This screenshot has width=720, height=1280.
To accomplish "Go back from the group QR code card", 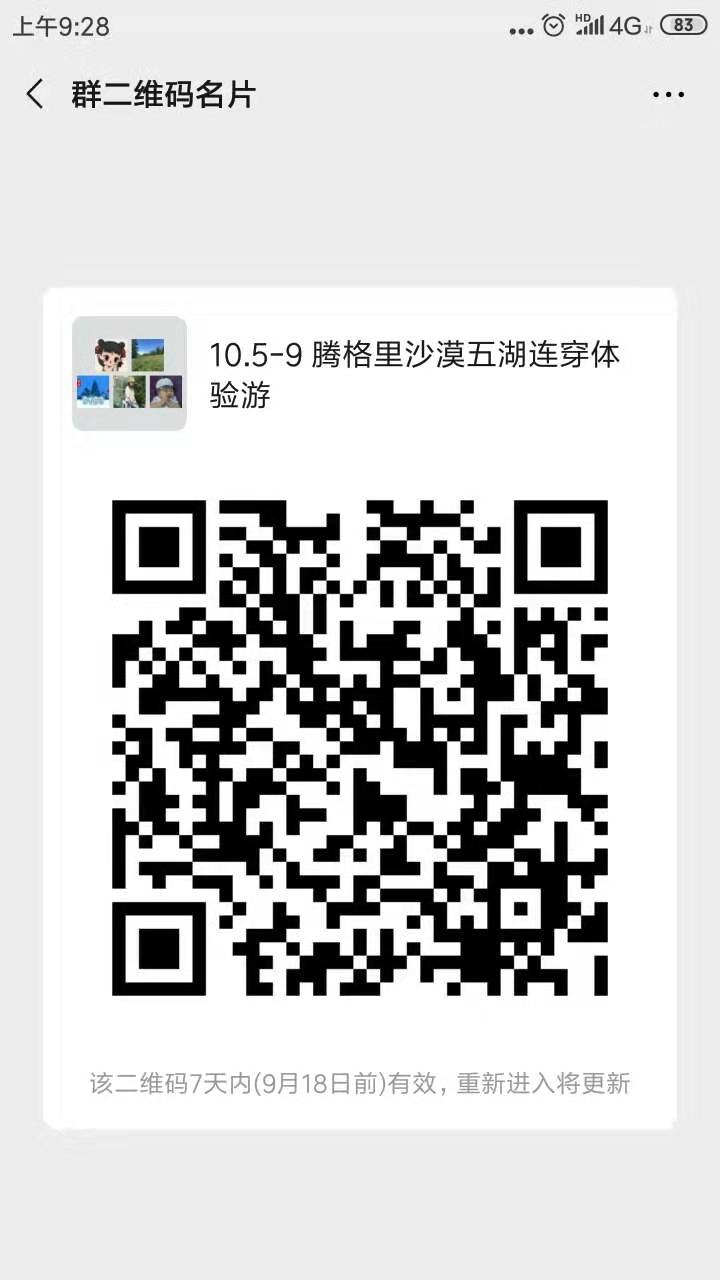I will (x=36, y=95).
